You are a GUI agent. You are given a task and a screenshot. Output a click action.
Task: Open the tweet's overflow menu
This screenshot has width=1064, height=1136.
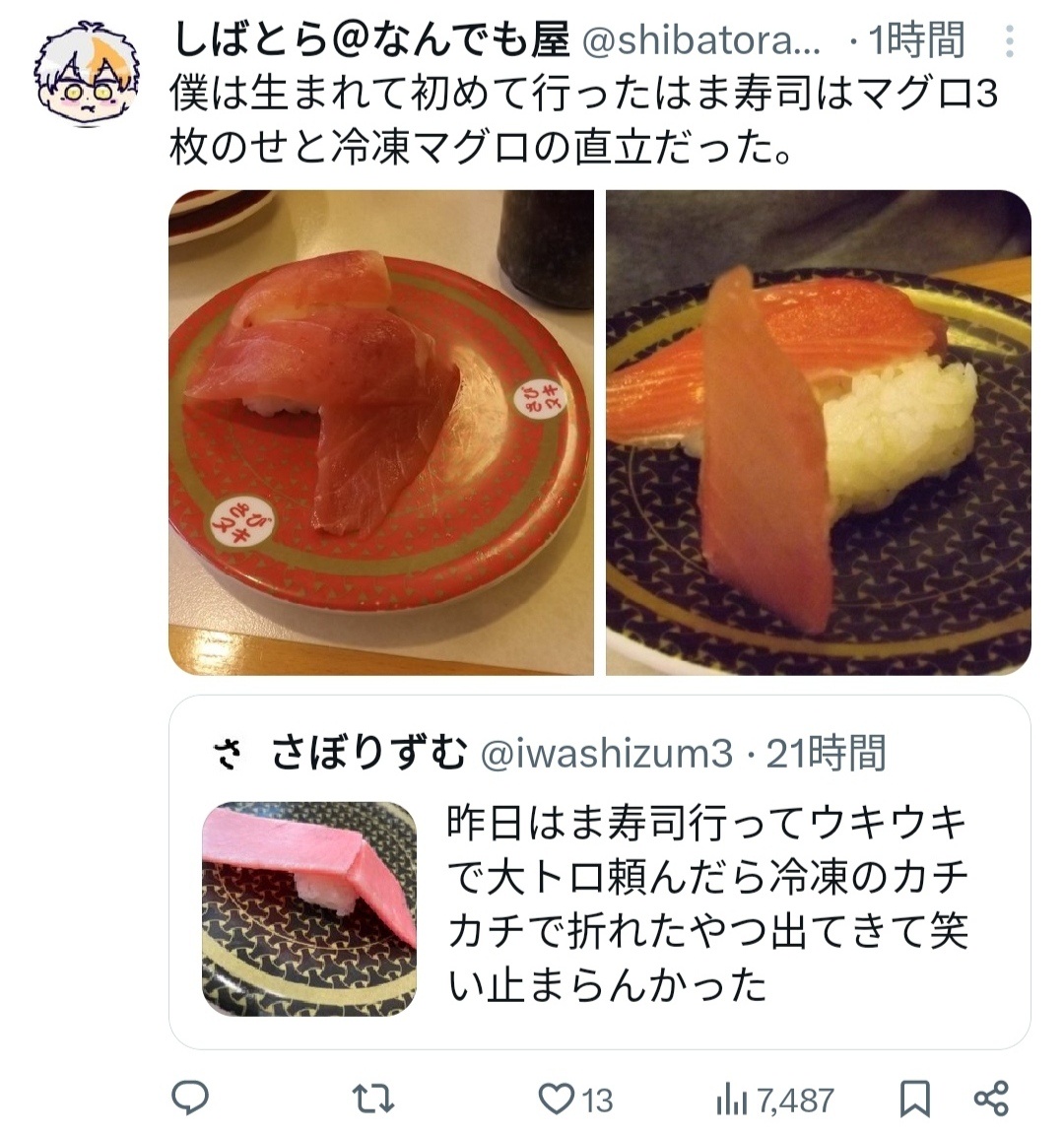click(1009, 41)
